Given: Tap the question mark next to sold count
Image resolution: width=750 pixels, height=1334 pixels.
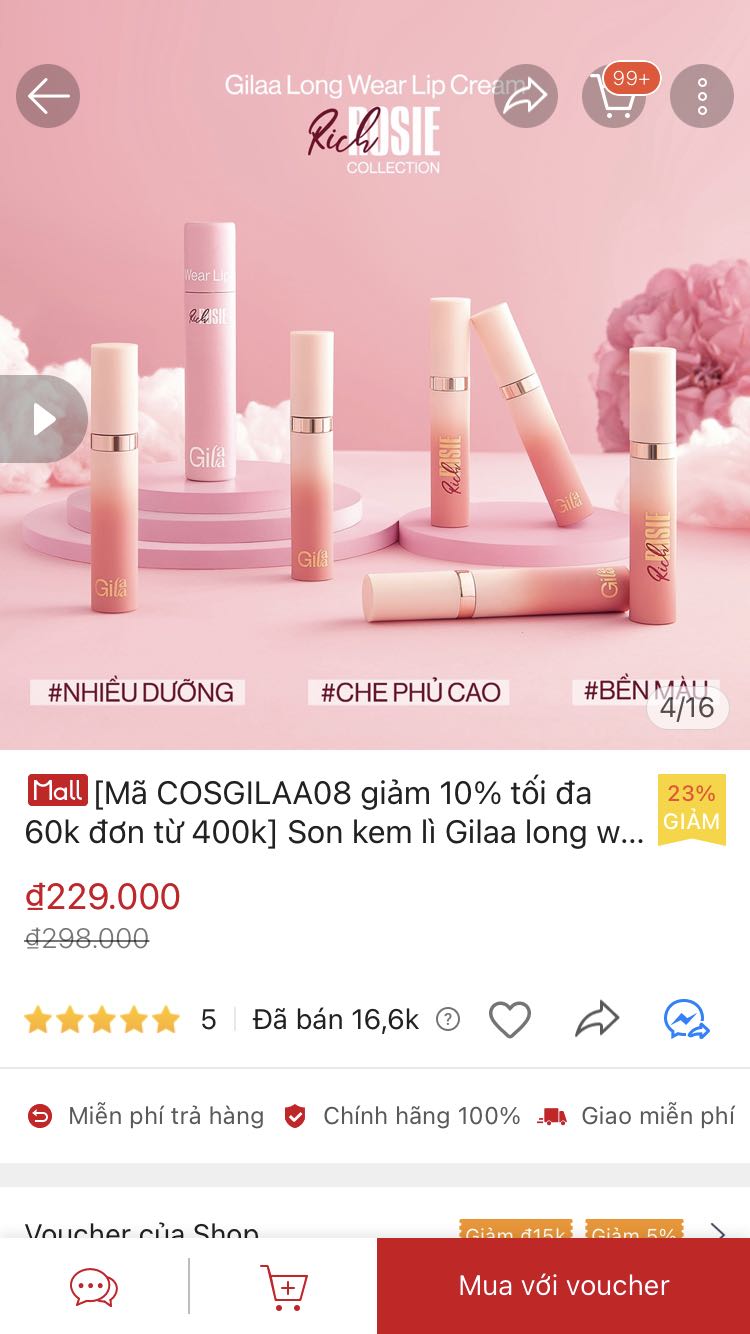Looking at the screenshot, I should [x=447, y=1019].
